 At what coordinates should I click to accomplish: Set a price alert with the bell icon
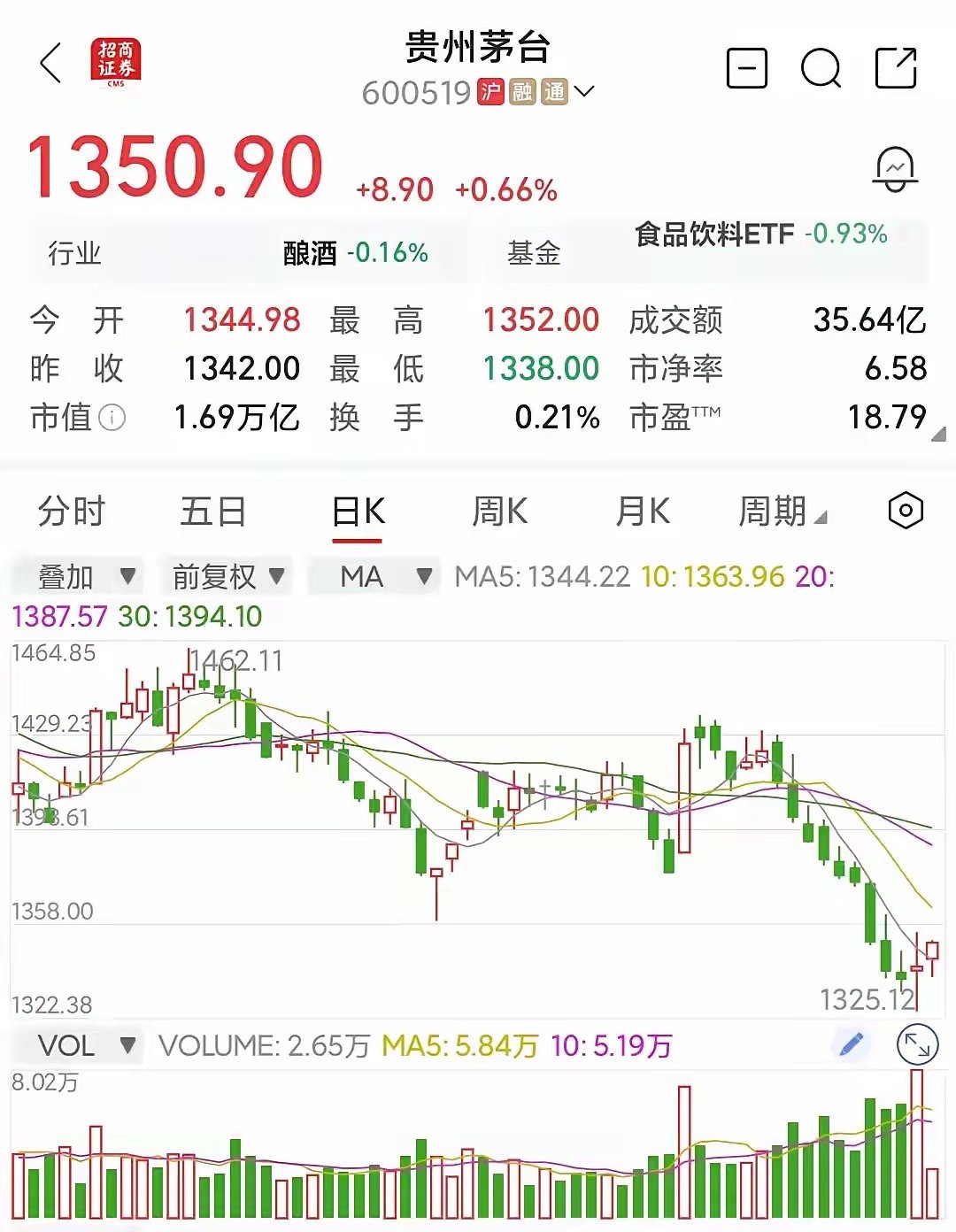[896, 168]
